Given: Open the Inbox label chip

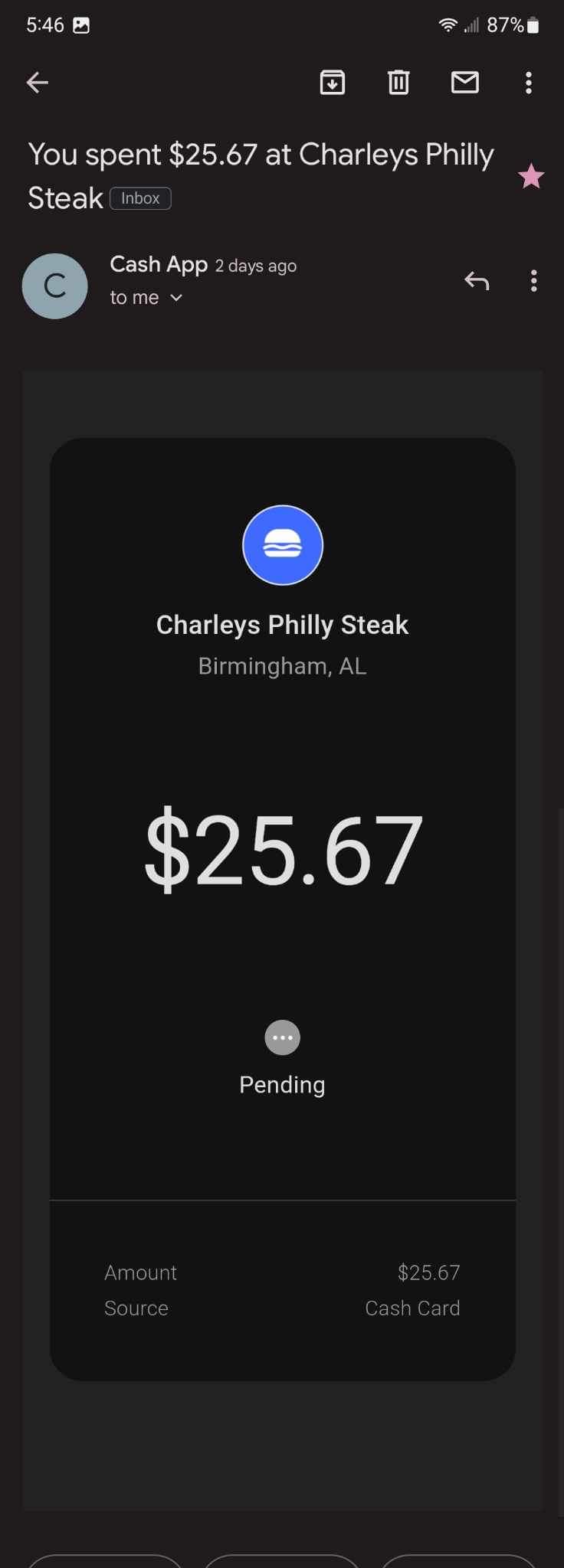Looking at the screenshot, I should (140, 198).
